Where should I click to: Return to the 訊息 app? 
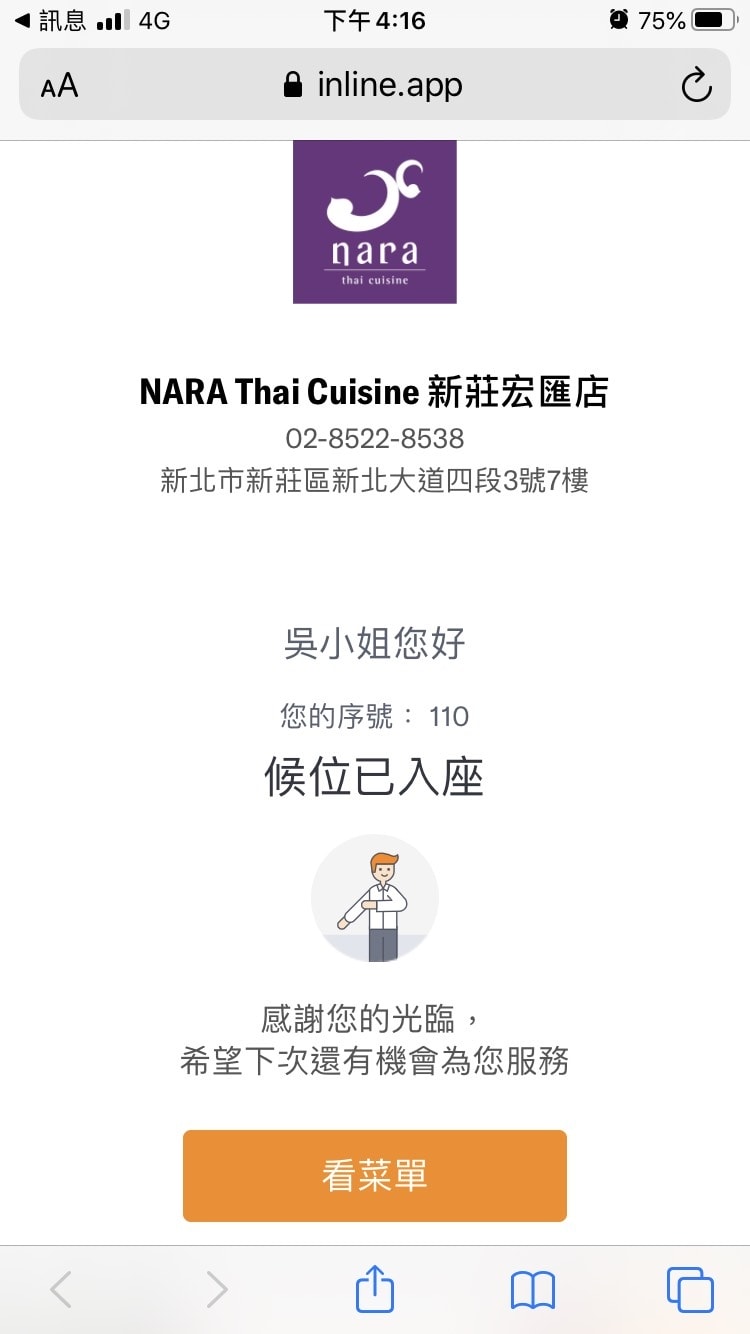pyautogui.click(x=50, y=20)
